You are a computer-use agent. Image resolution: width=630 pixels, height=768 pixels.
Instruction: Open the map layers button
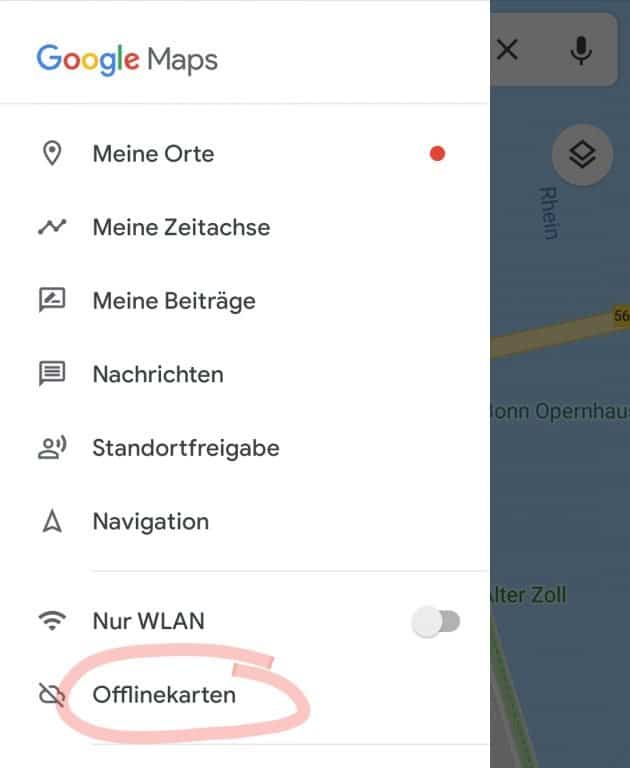583,156
